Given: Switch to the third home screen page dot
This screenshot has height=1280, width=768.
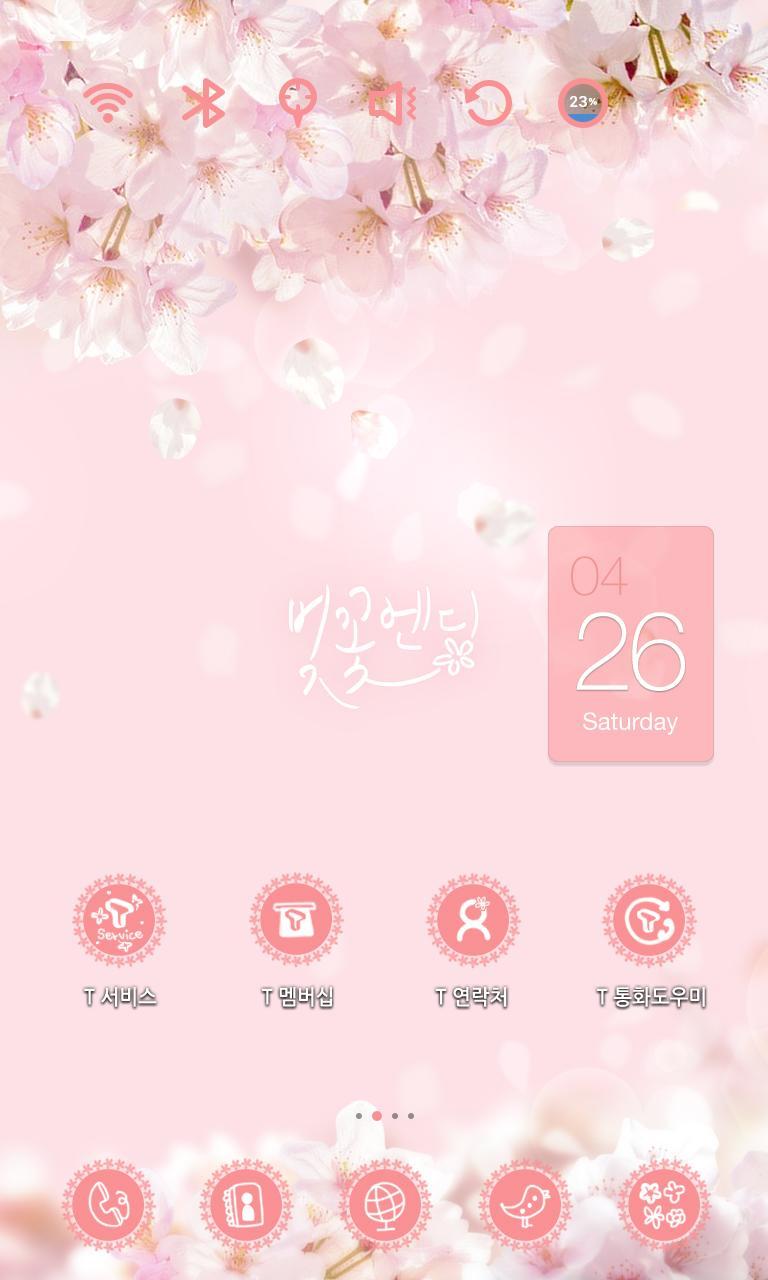Looking at the screenshot, I should (x=395, y=1114).
